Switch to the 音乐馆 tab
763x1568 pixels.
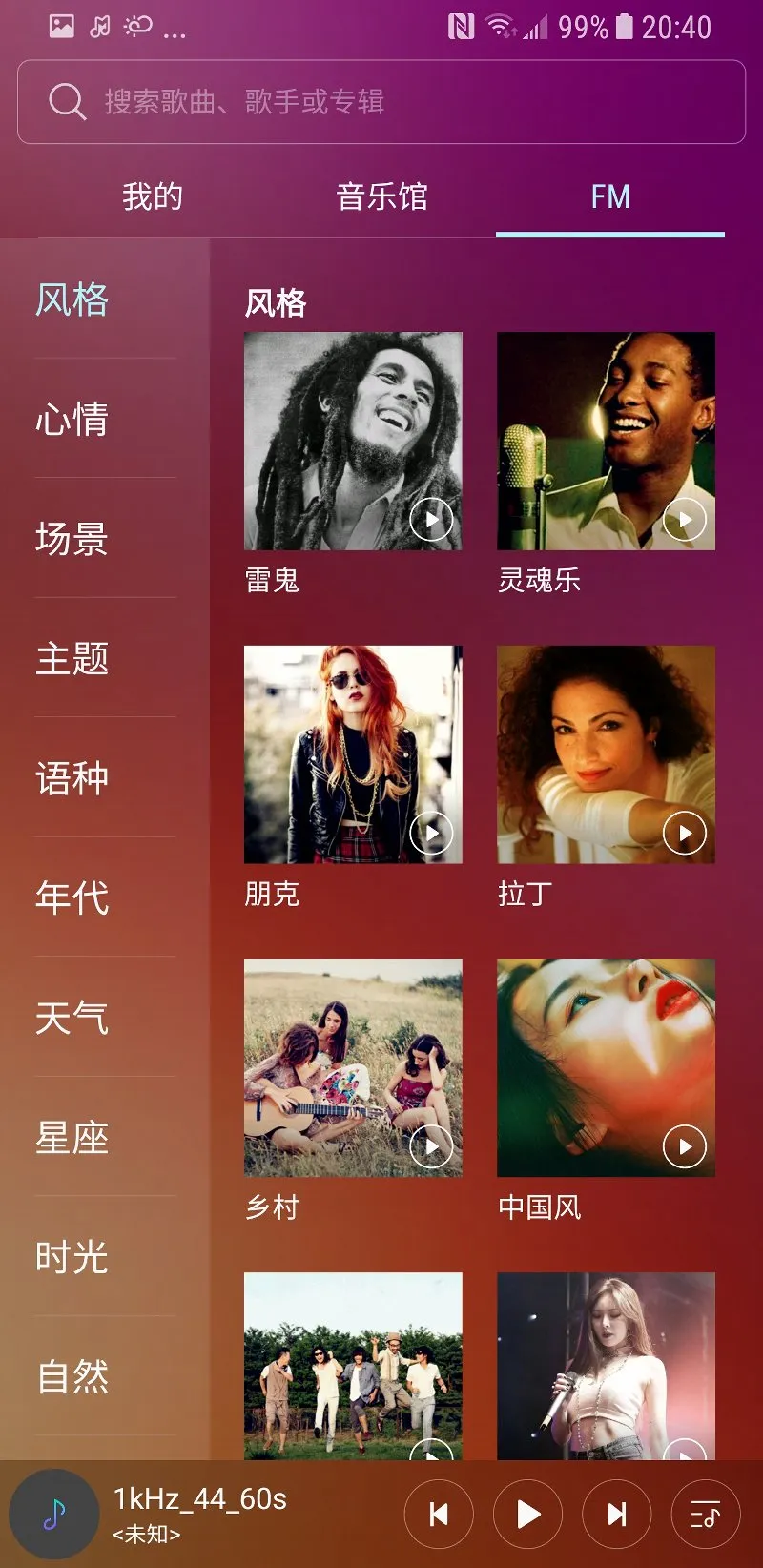coord(381,197)
